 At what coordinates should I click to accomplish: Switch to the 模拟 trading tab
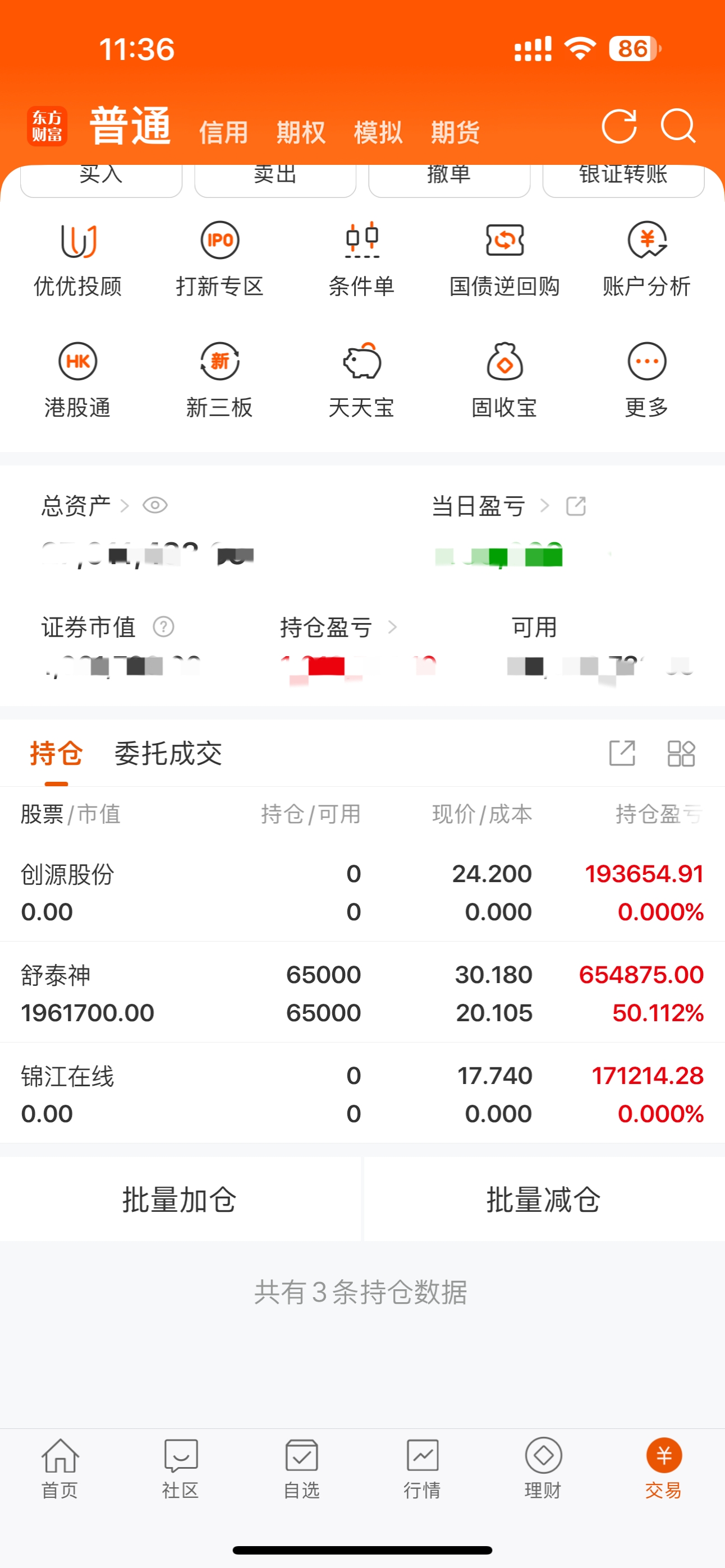point(378,132)
